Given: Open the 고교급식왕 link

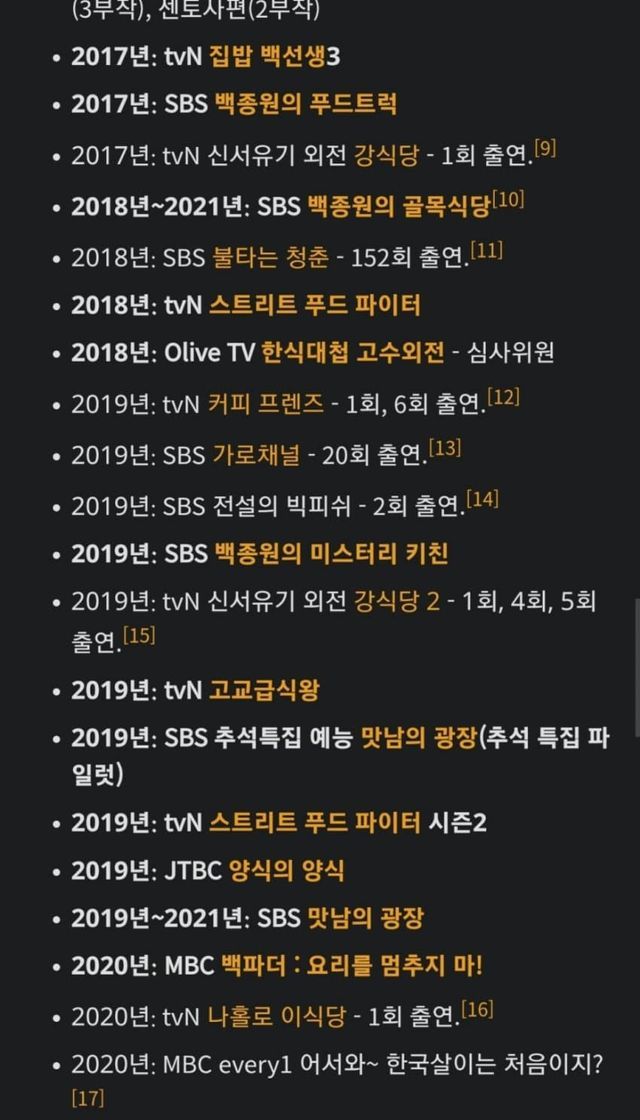Looking at the screenshot, I should point(264,690).
